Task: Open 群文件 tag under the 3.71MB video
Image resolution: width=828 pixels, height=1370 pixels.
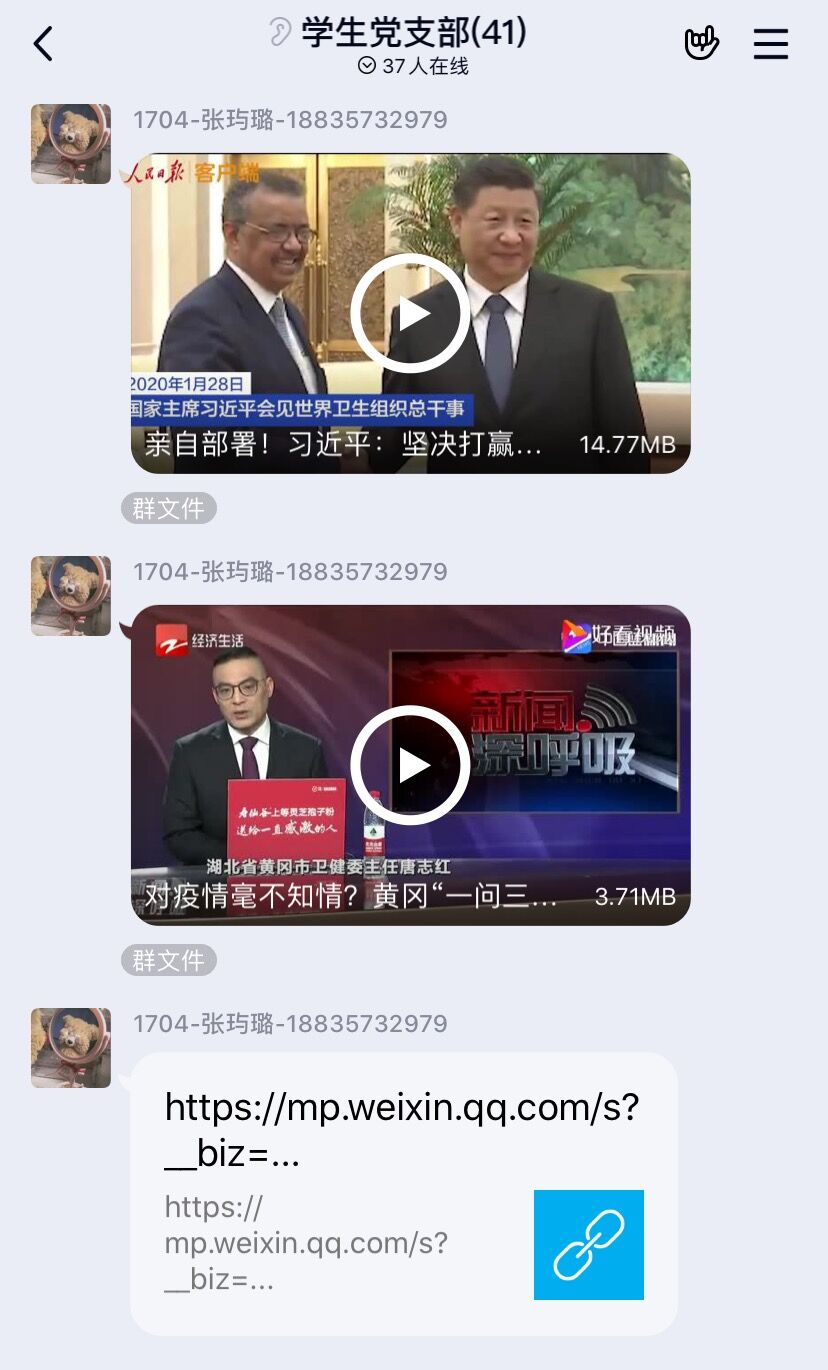Action: pyautogui.click(x=169, y=960)
